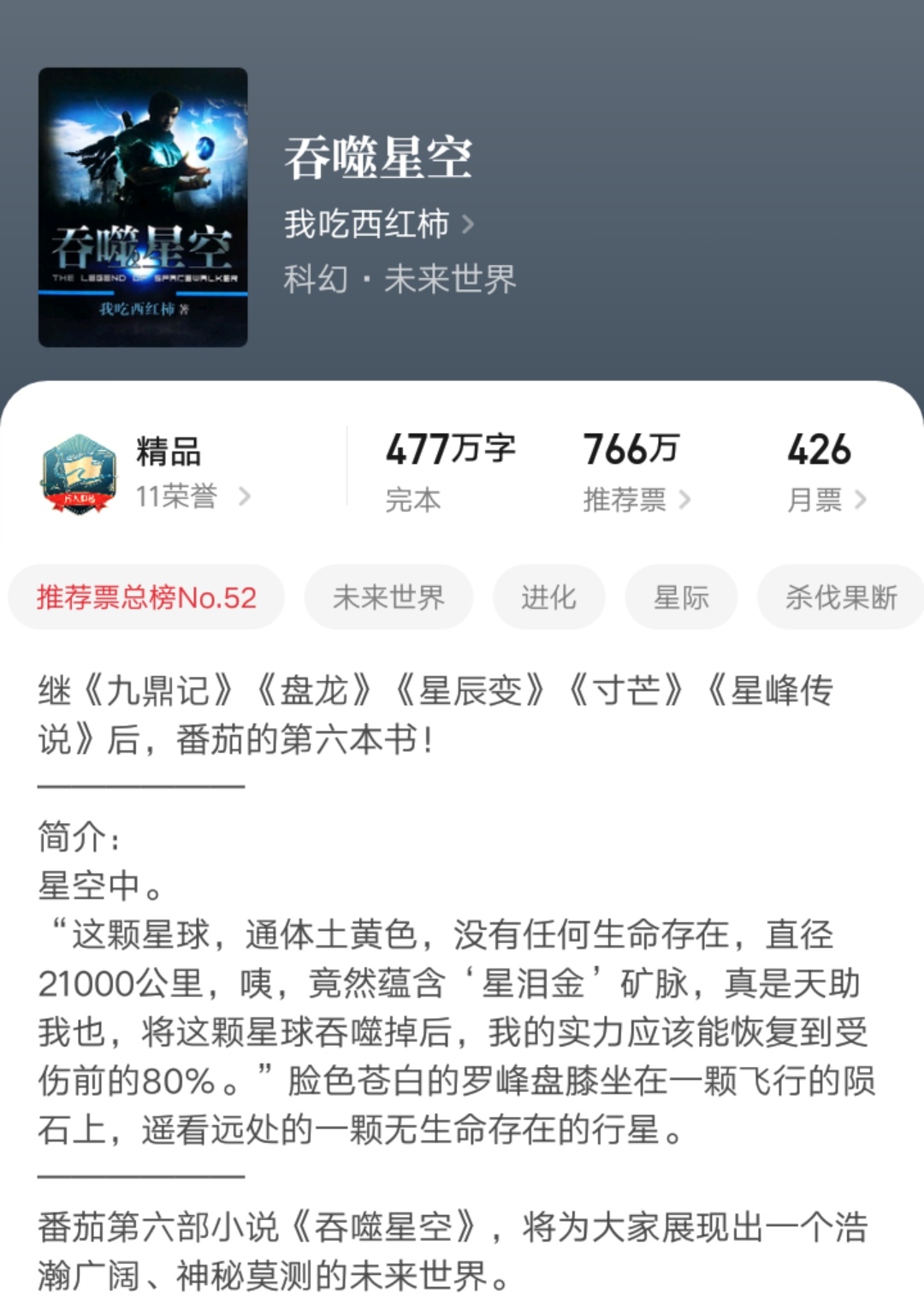Select the 未来世界 tag
The width and height of the screenshot is (924, 1315).
click(389, 598)
